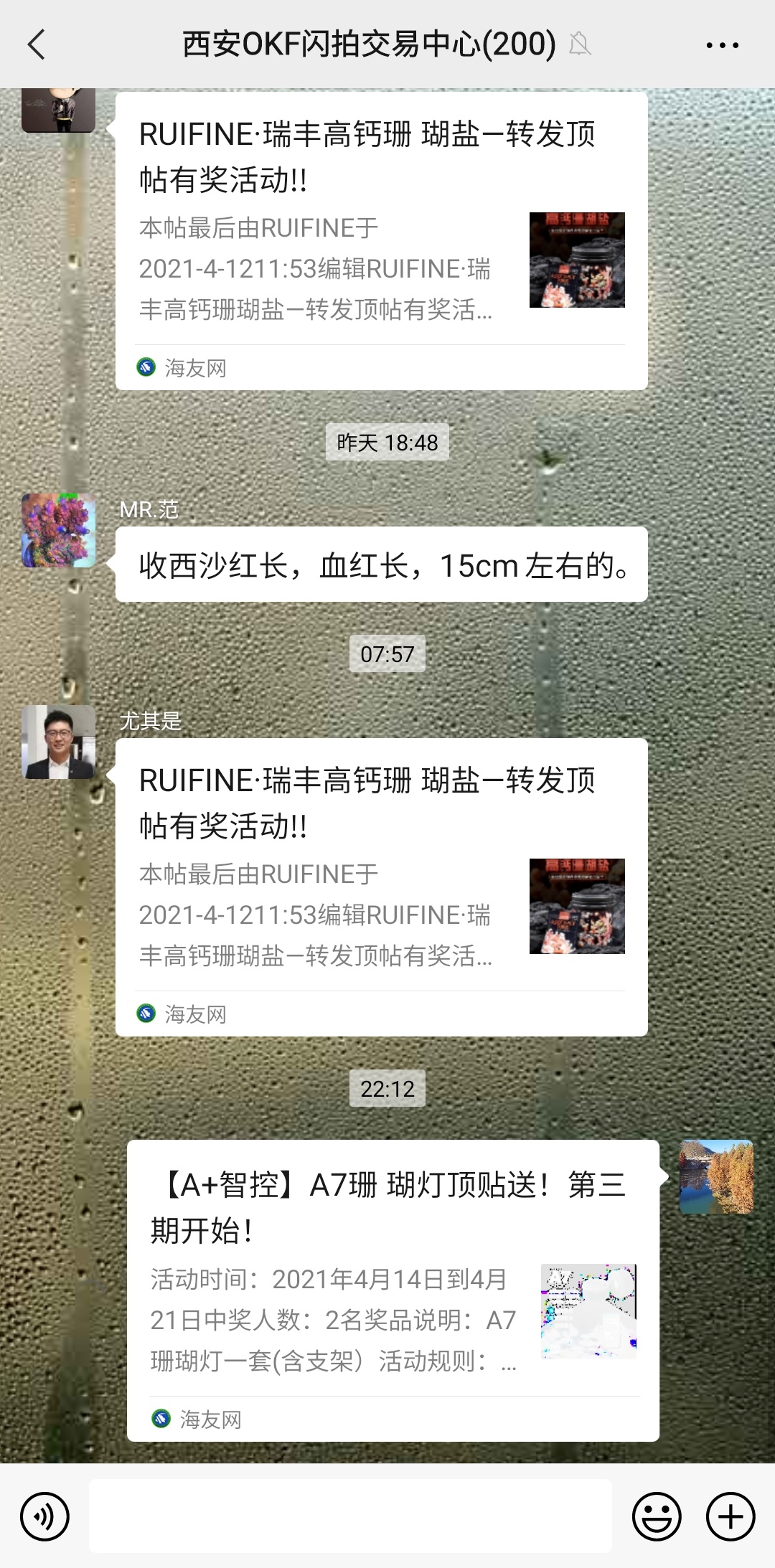Open the plus attachments menu

[731, 1516]
